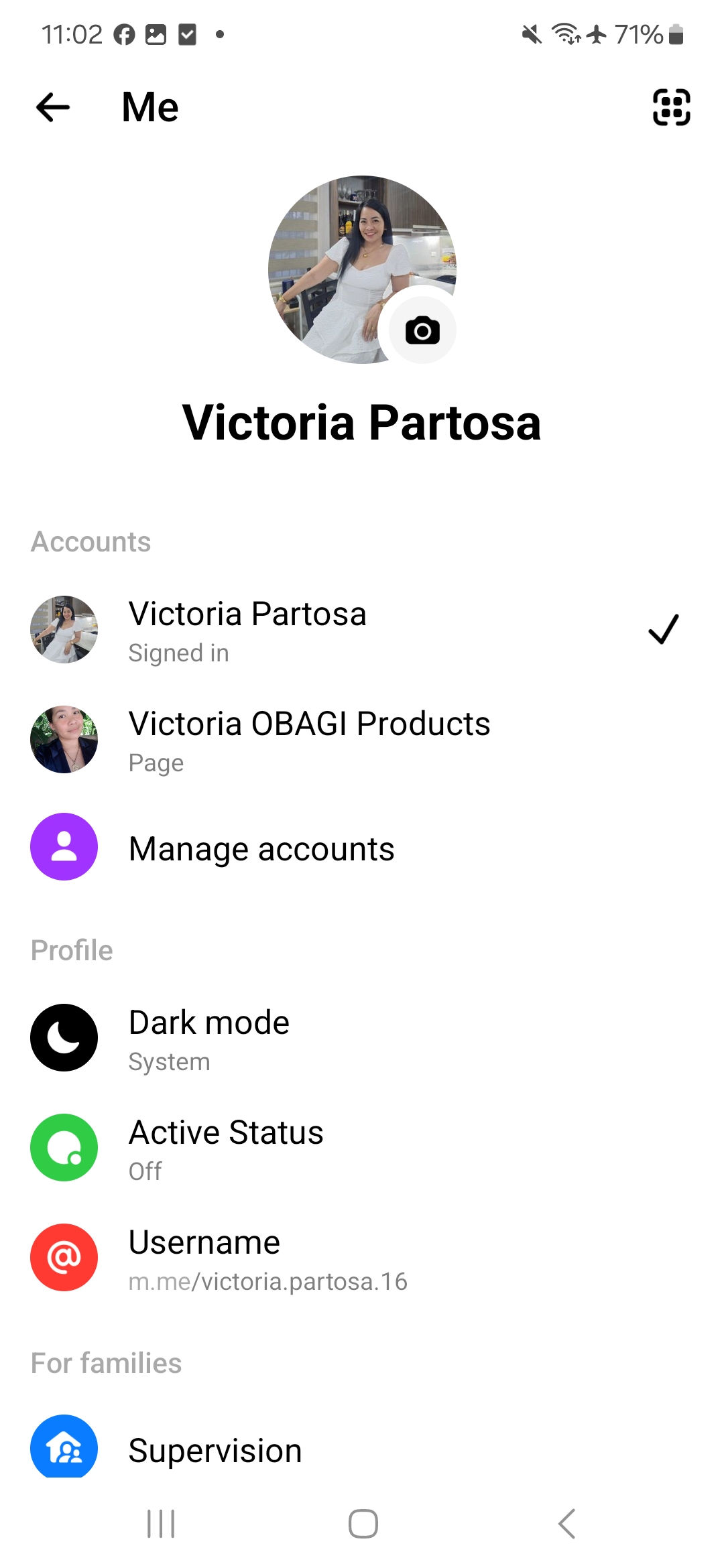The height and width of the screenshot is (1568, 724).
Task: Open system recent apps
Action: (161, 1524)
